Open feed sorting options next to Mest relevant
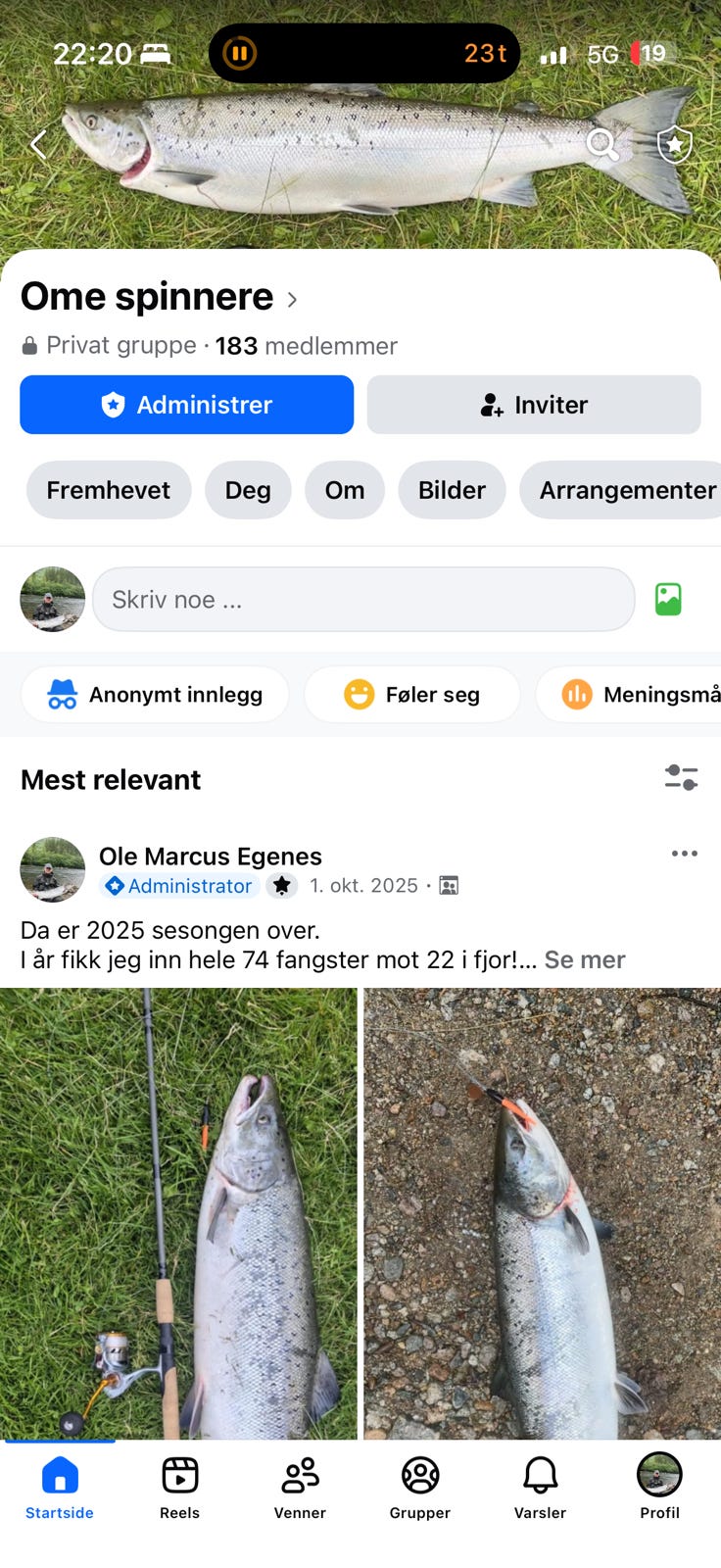721x1568 pixels. click(x=682, y=777)
